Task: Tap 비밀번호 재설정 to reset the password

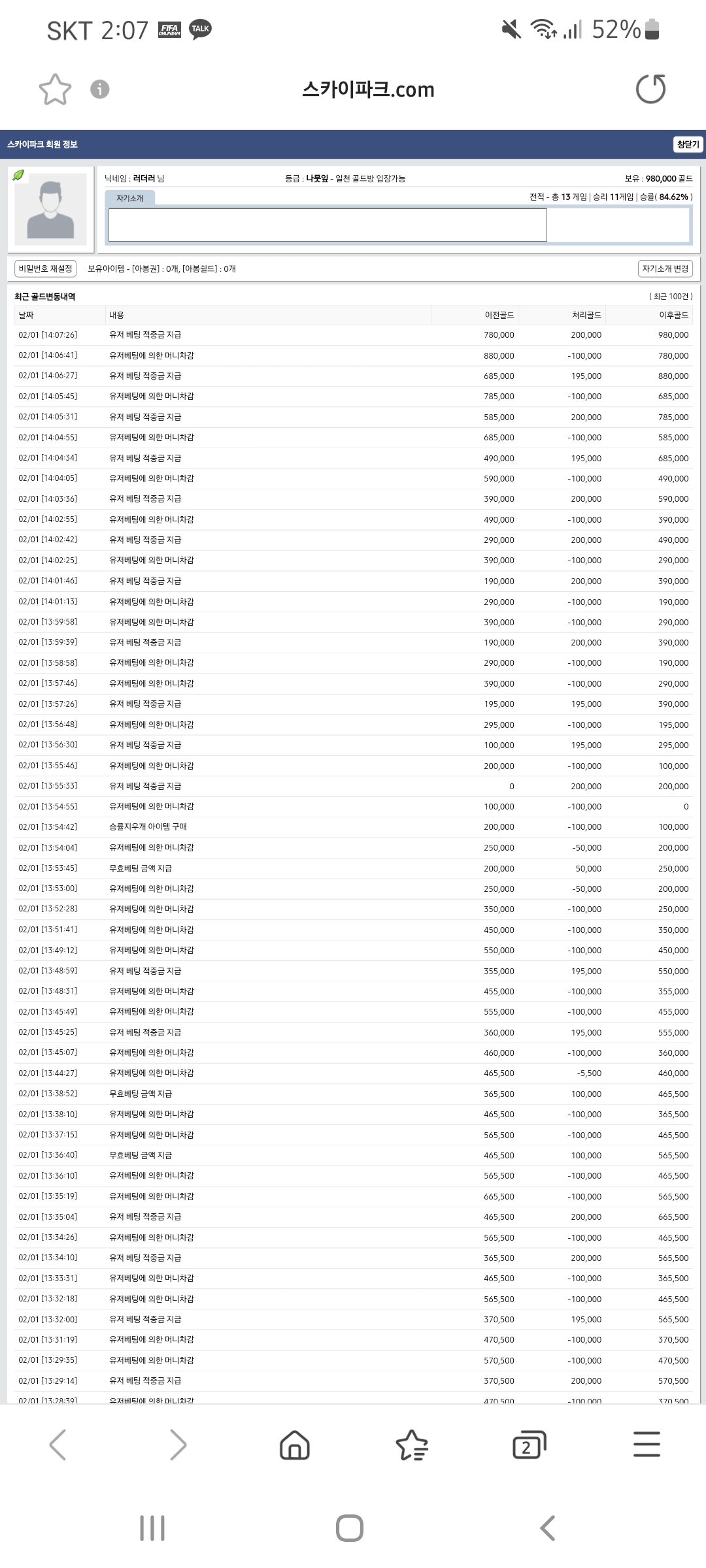Action: 46,269
